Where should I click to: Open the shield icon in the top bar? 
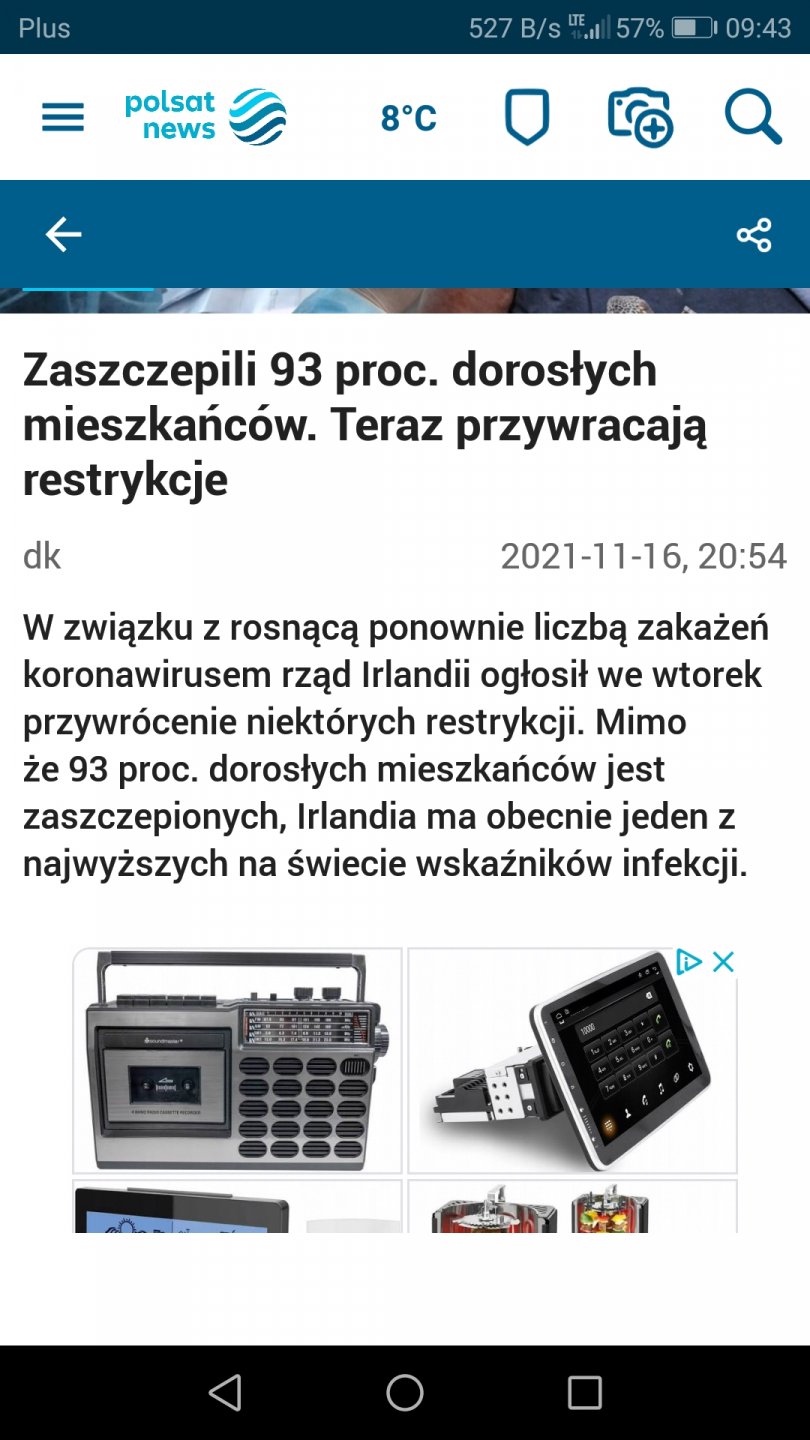click(x=526, y=118)
